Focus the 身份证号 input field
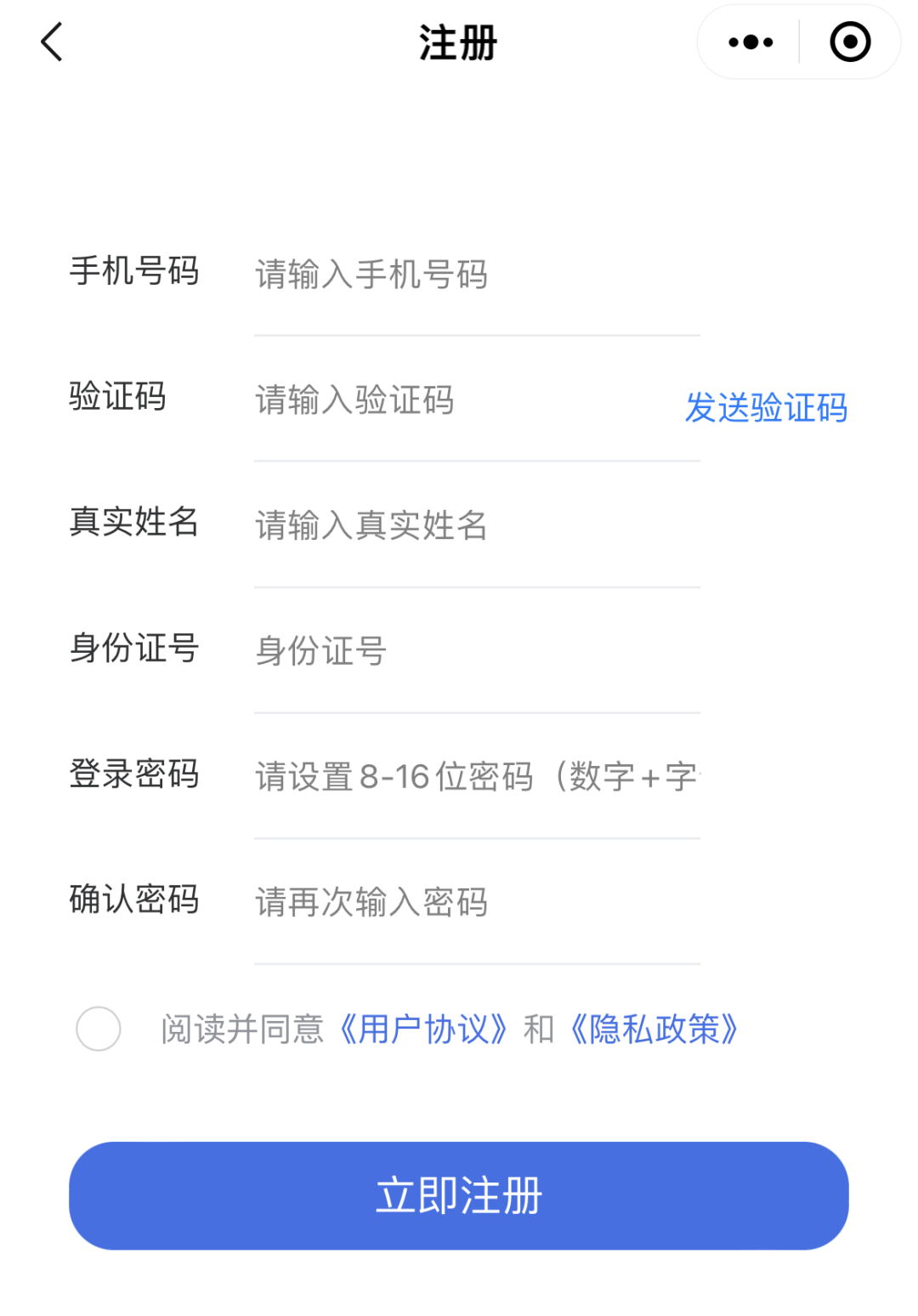This screenshot has height=1316, width=918. pyautogui.click(x=476, y=650)
